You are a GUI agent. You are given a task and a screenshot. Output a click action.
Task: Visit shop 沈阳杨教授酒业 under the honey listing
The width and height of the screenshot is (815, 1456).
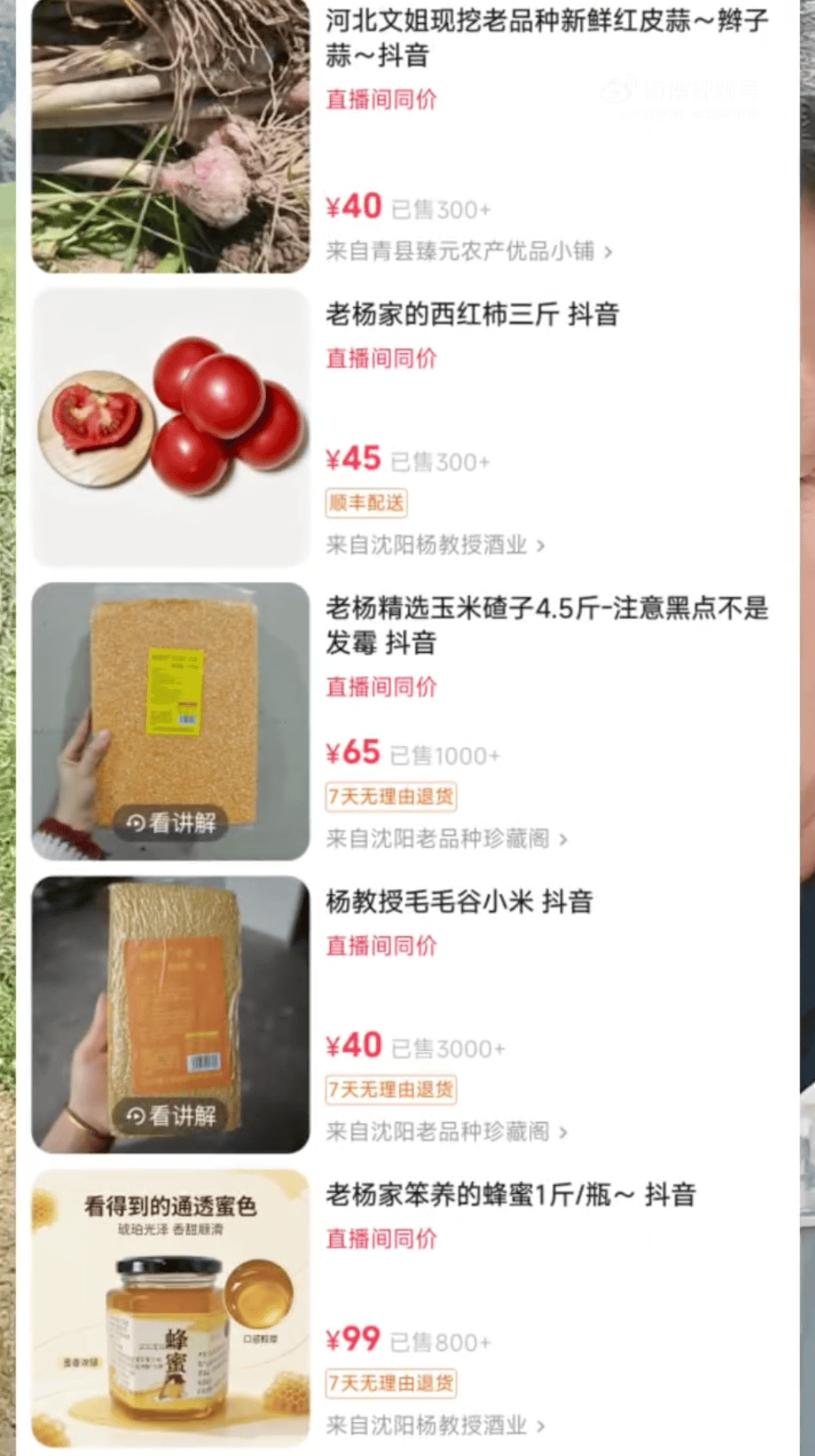pos(435,1425)
